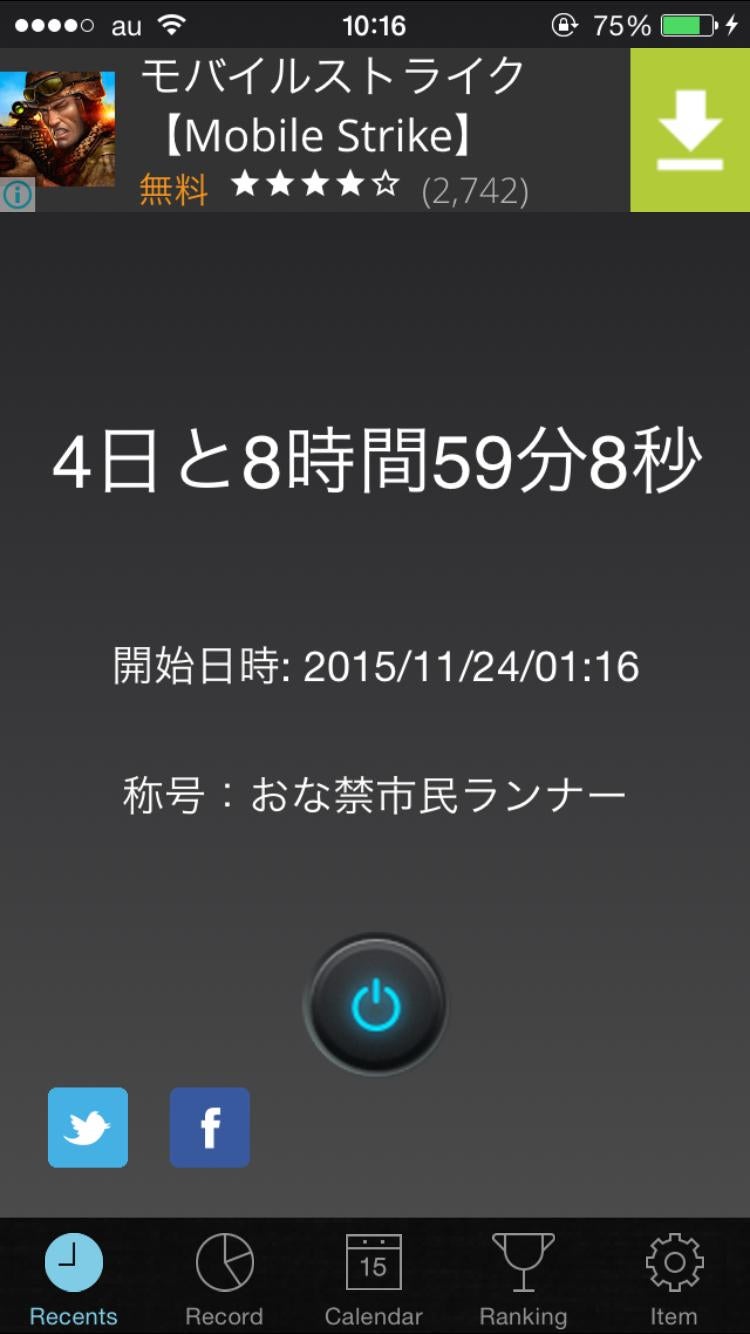Tap the blue power button
This screenshot has width=750, height=1334.
pyautogui.click(x=375, y=1005)
